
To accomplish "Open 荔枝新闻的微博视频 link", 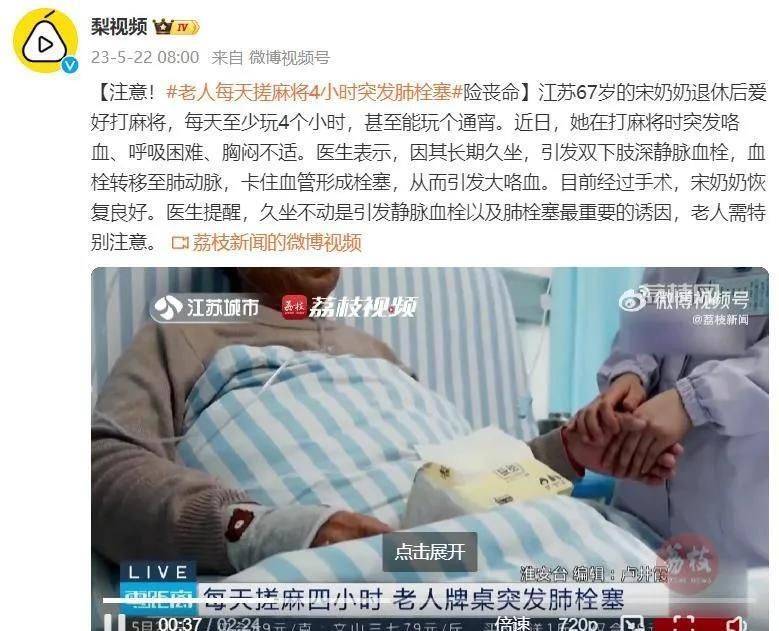I will point(267,242).
